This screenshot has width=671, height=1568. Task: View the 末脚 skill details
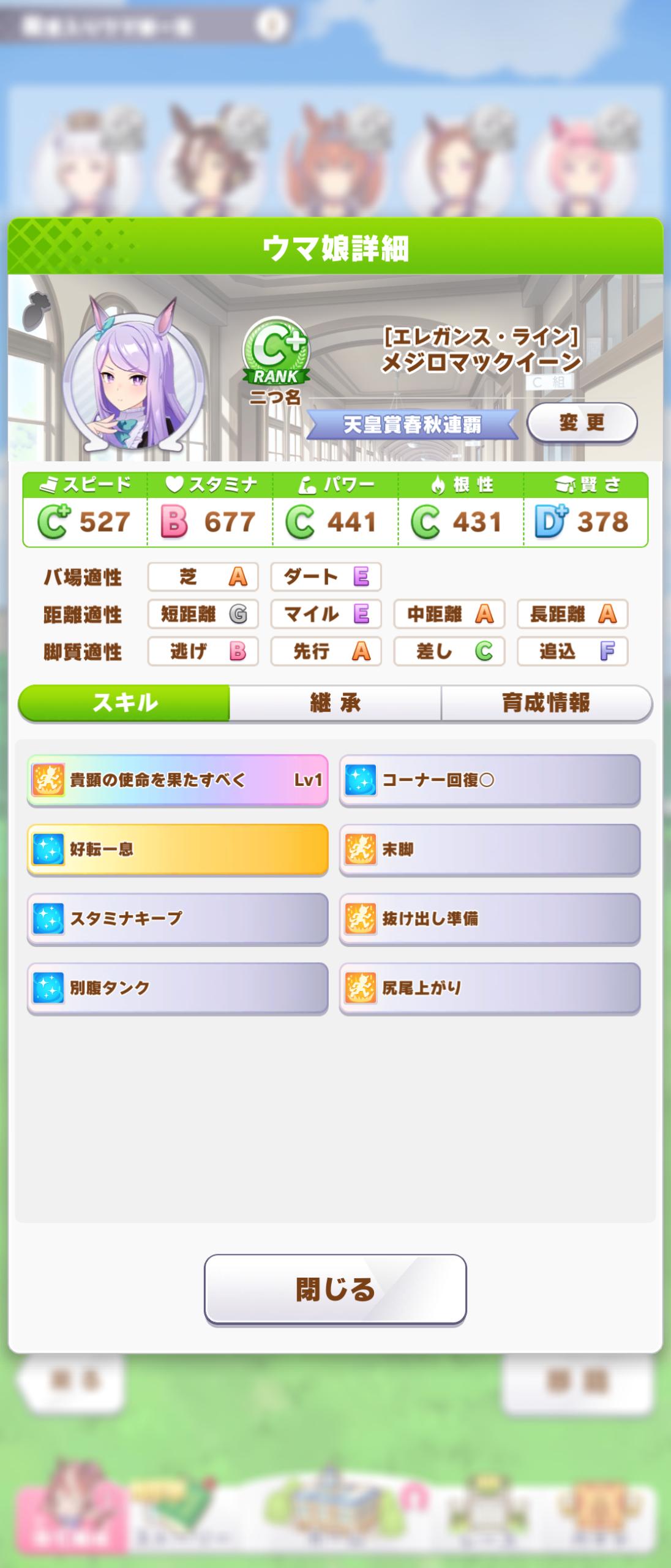coord(490,849)
